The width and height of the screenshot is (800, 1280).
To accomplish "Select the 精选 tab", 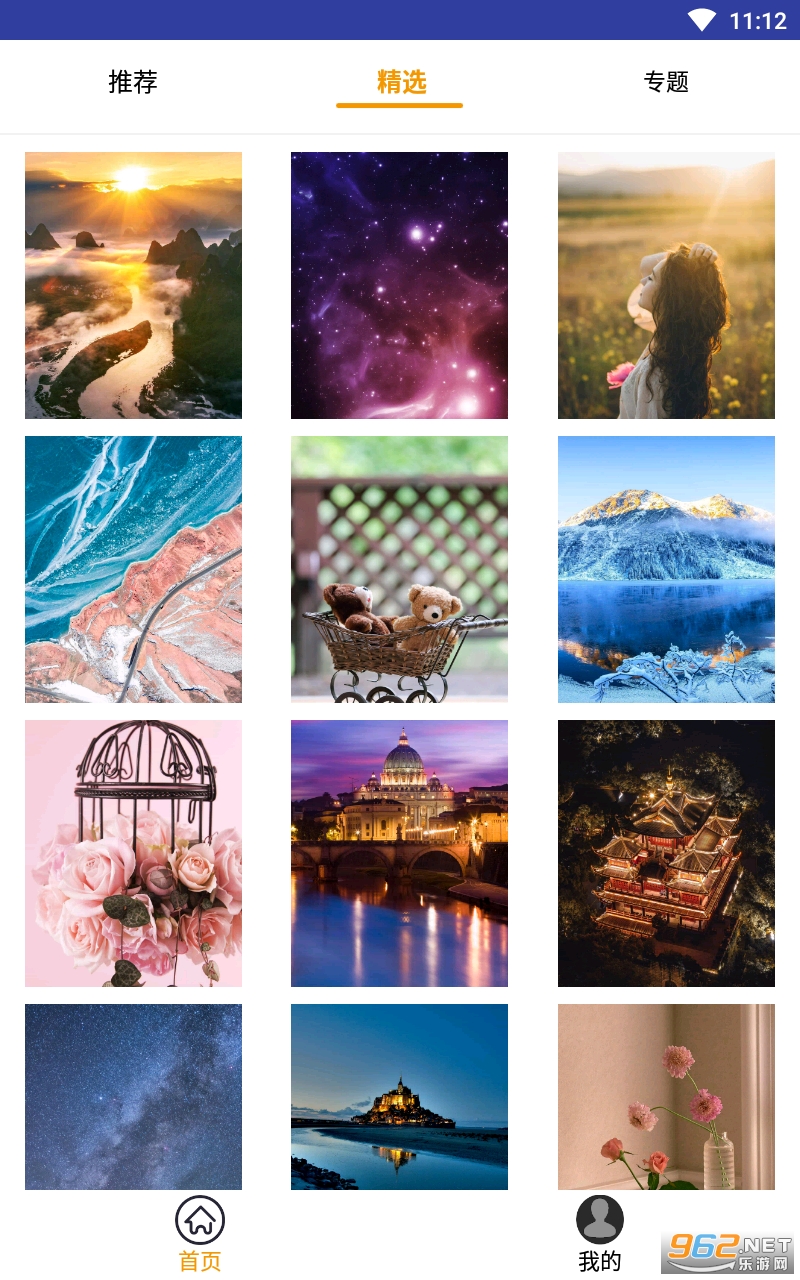I will point(401,82).
